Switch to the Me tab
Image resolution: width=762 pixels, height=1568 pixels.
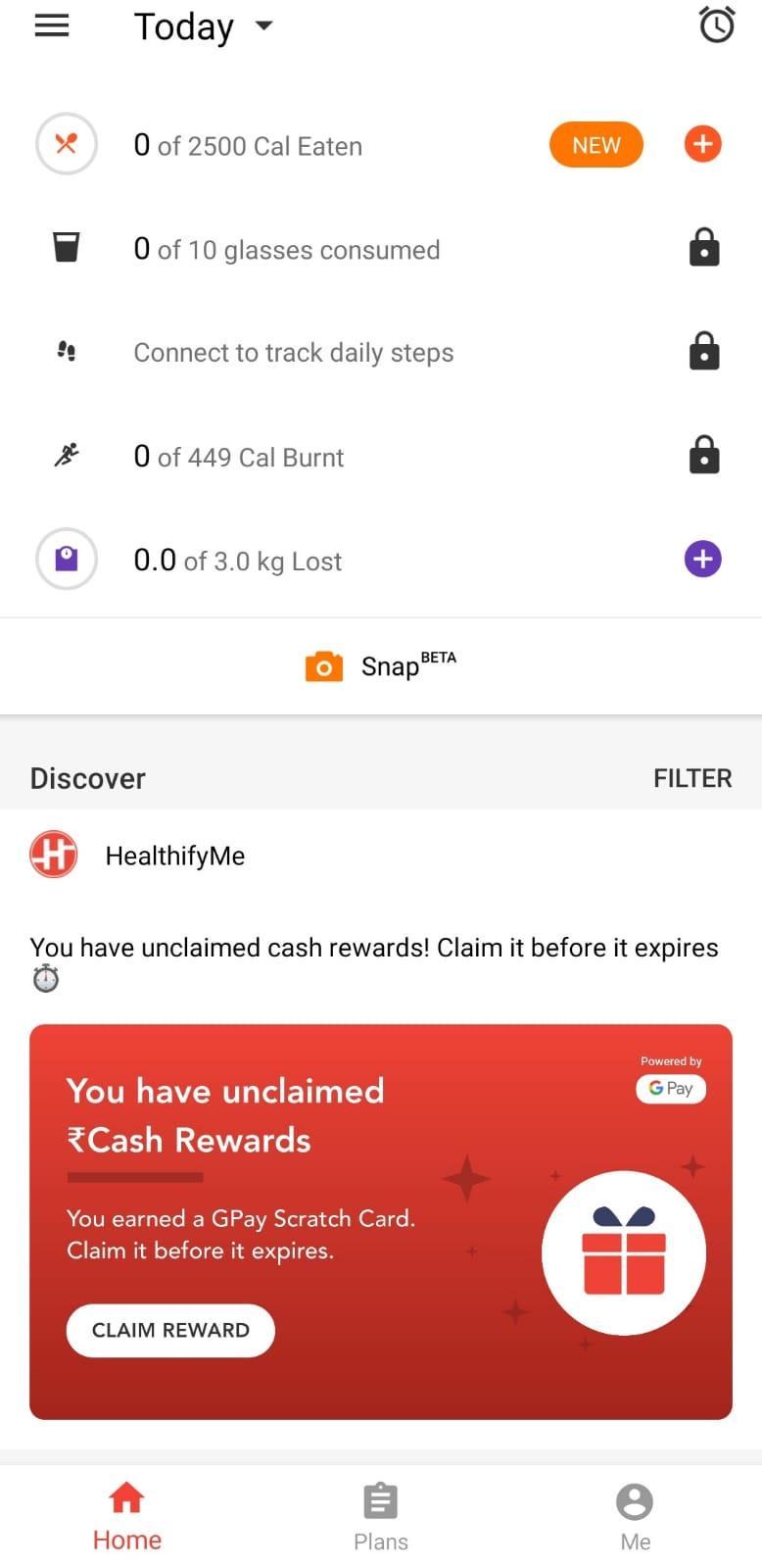tap(635, 1516)
